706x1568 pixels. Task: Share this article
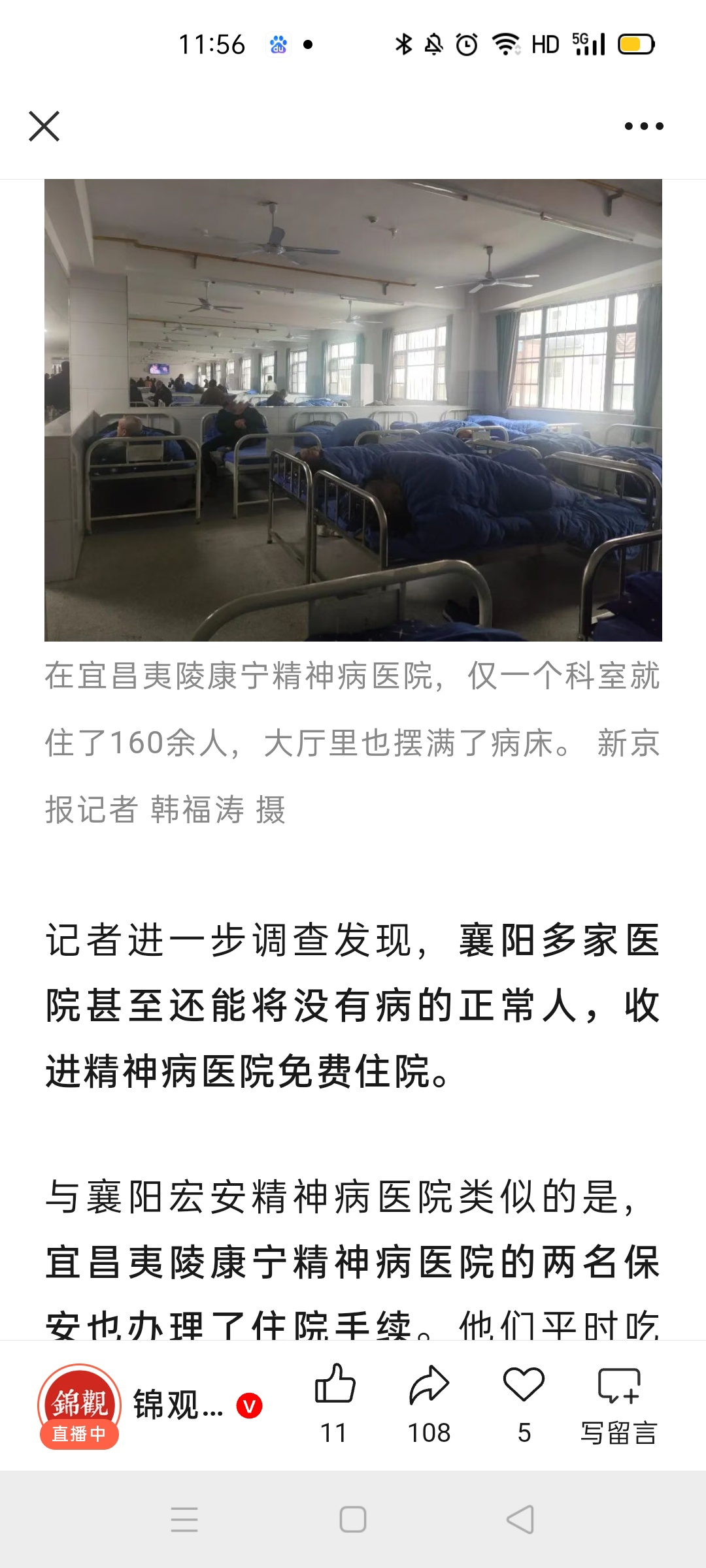coord(429,1385)
